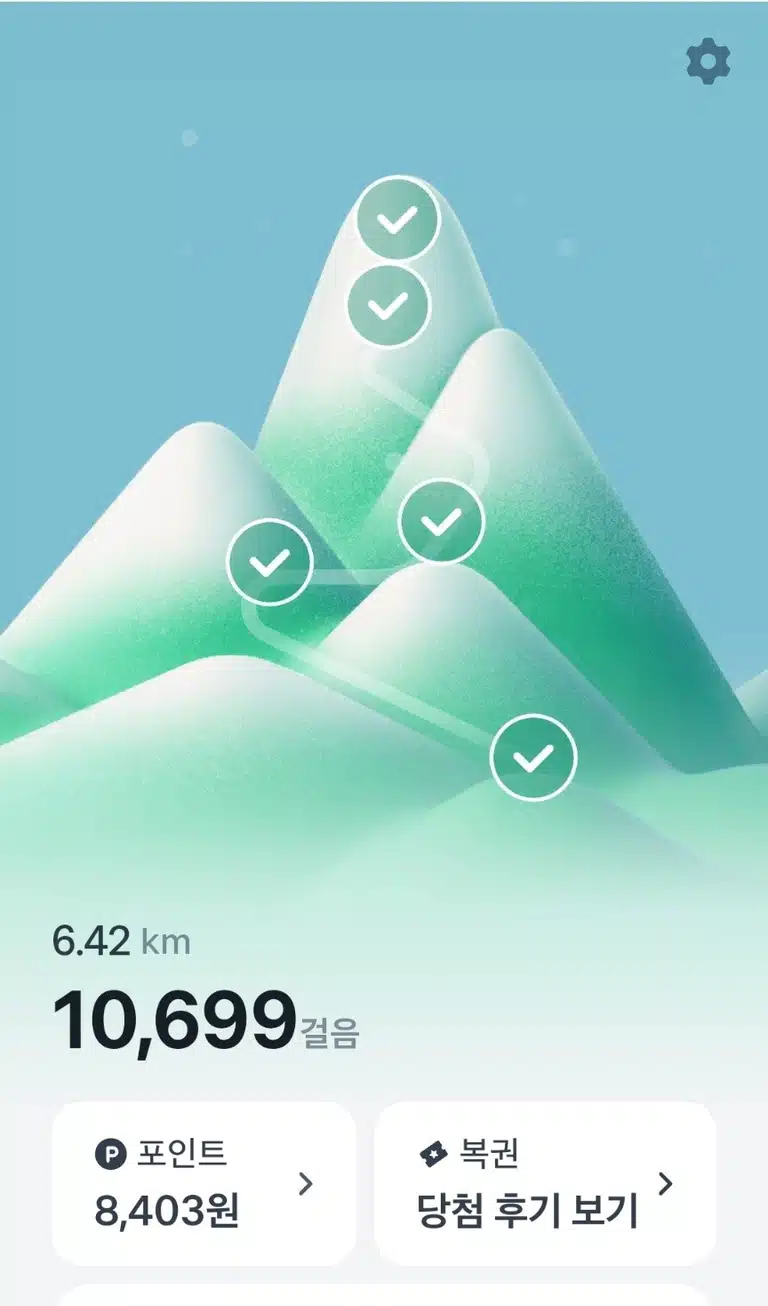
Task: Open the 복권 당첨 후기 보기 card
Action: pyautogui.click(x=545, y=1184)
